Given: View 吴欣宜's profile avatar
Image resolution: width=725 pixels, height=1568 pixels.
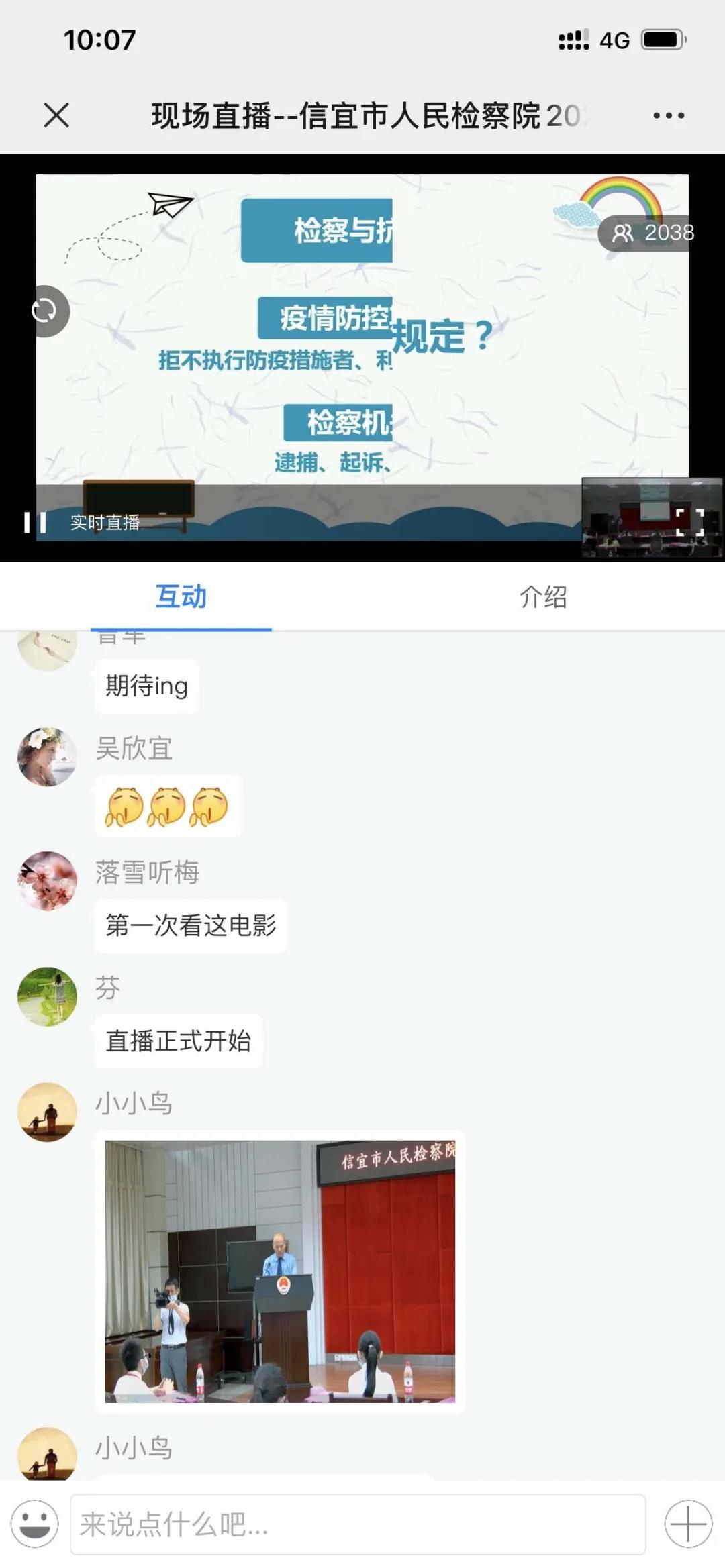Looking at the screenshot, I should click(x=47, y=757).
